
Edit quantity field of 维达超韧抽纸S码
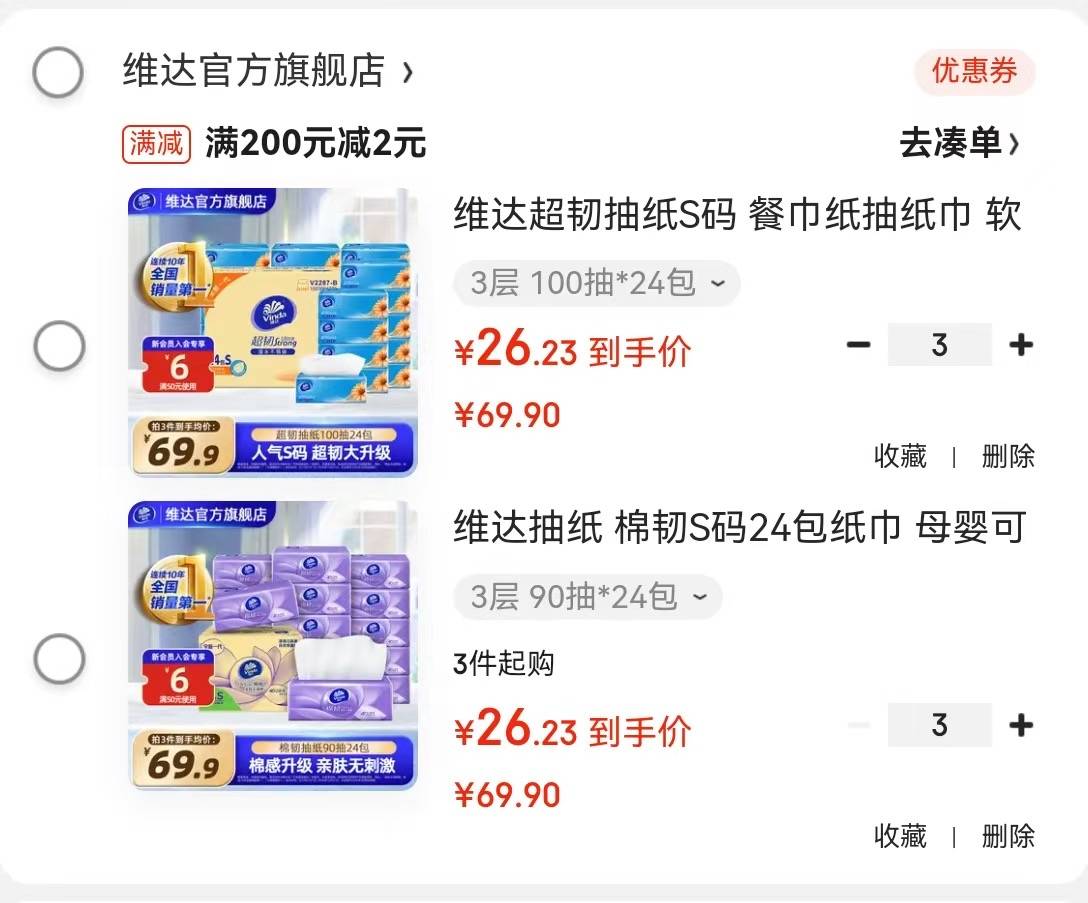click(939, 346)
